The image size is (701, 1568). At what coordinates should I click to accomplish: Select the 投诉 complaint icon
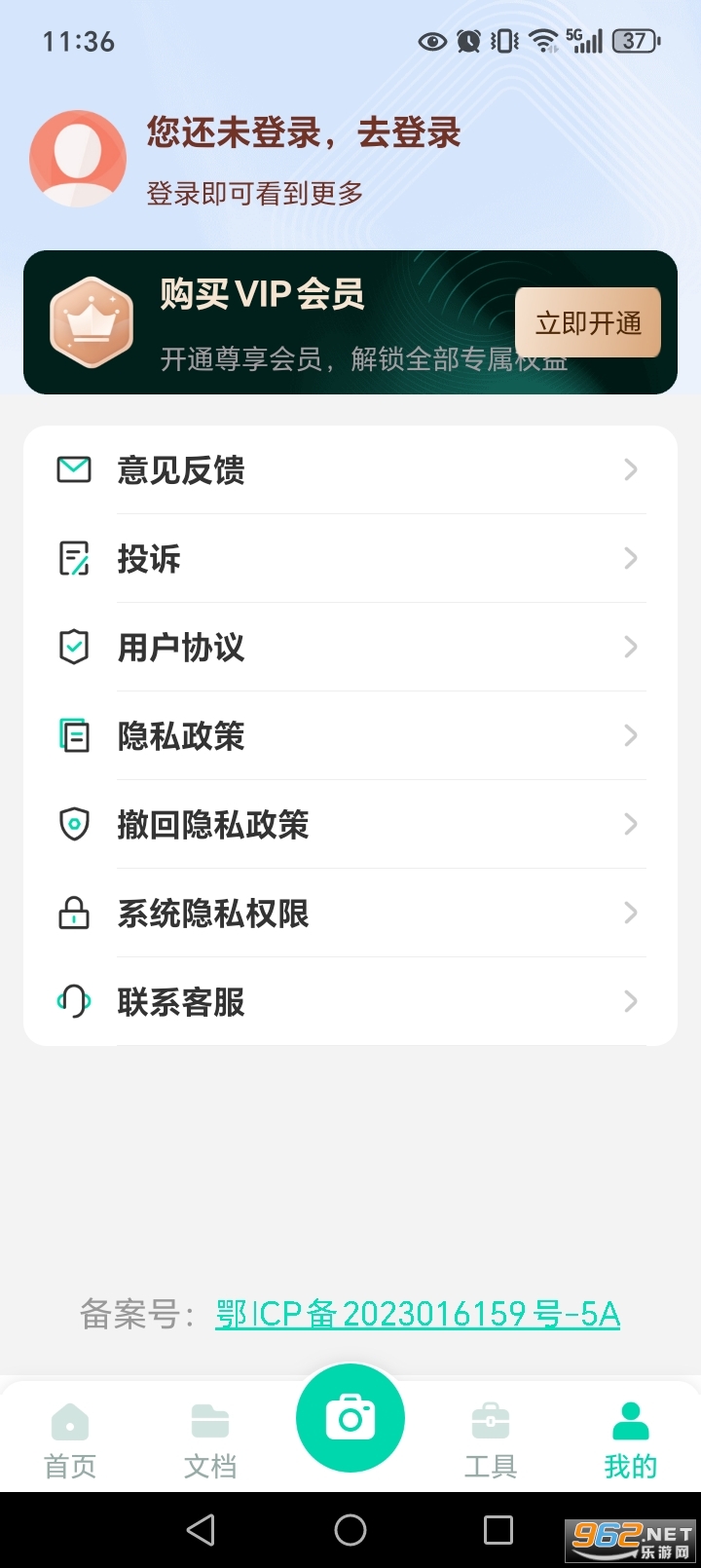tap(73, 558)
